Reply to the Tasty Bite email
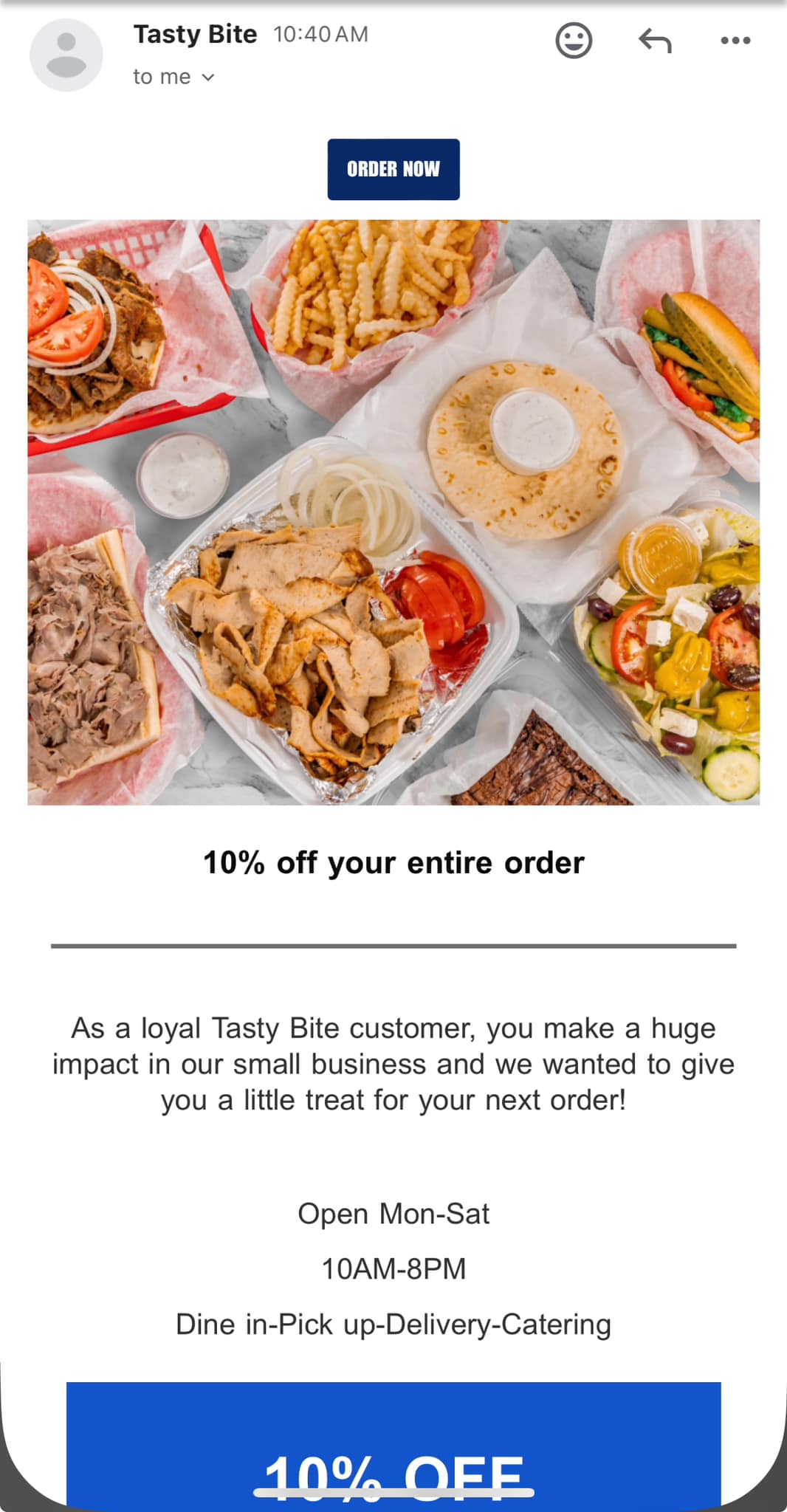 (655, 41)
